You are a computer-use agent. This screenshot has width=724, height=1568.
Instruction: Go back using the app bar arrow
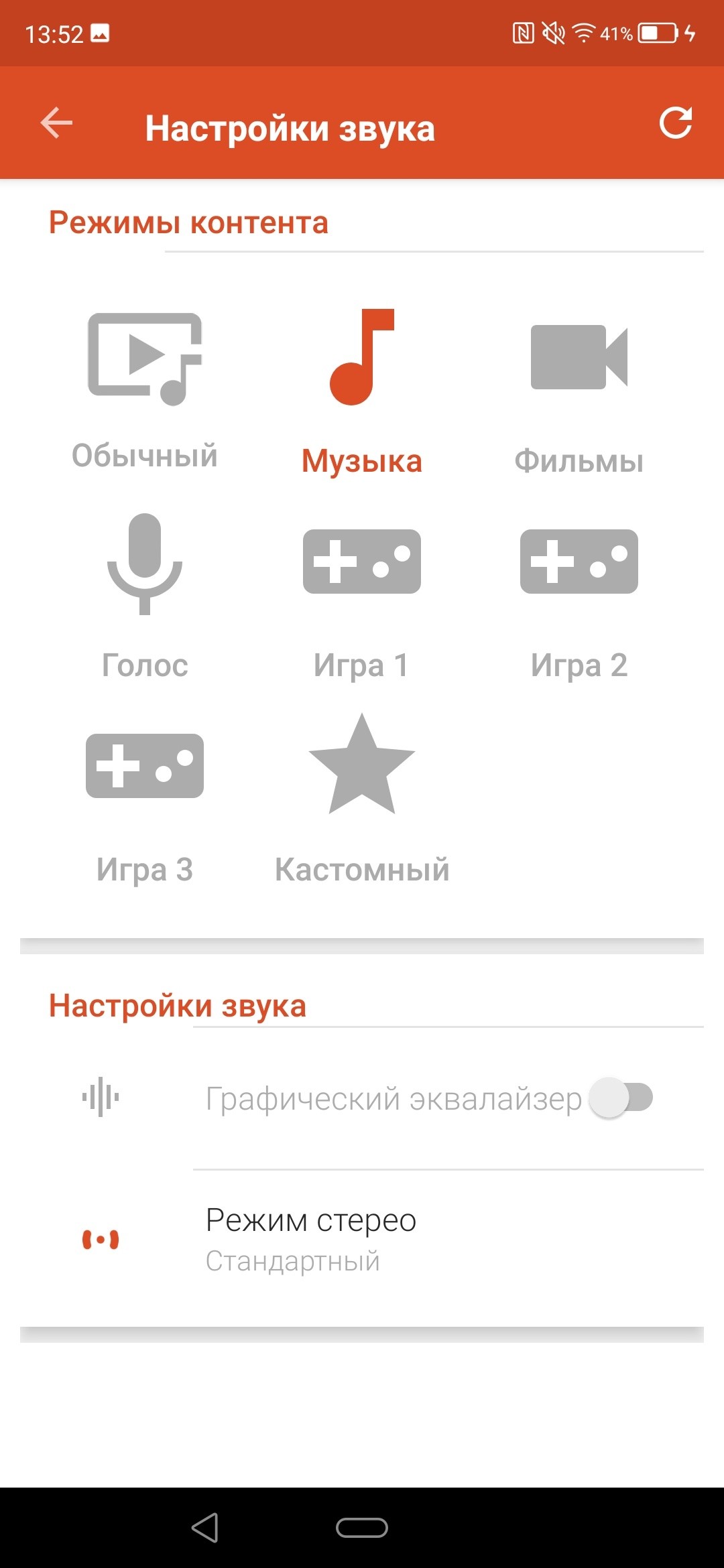click(56, 124)
